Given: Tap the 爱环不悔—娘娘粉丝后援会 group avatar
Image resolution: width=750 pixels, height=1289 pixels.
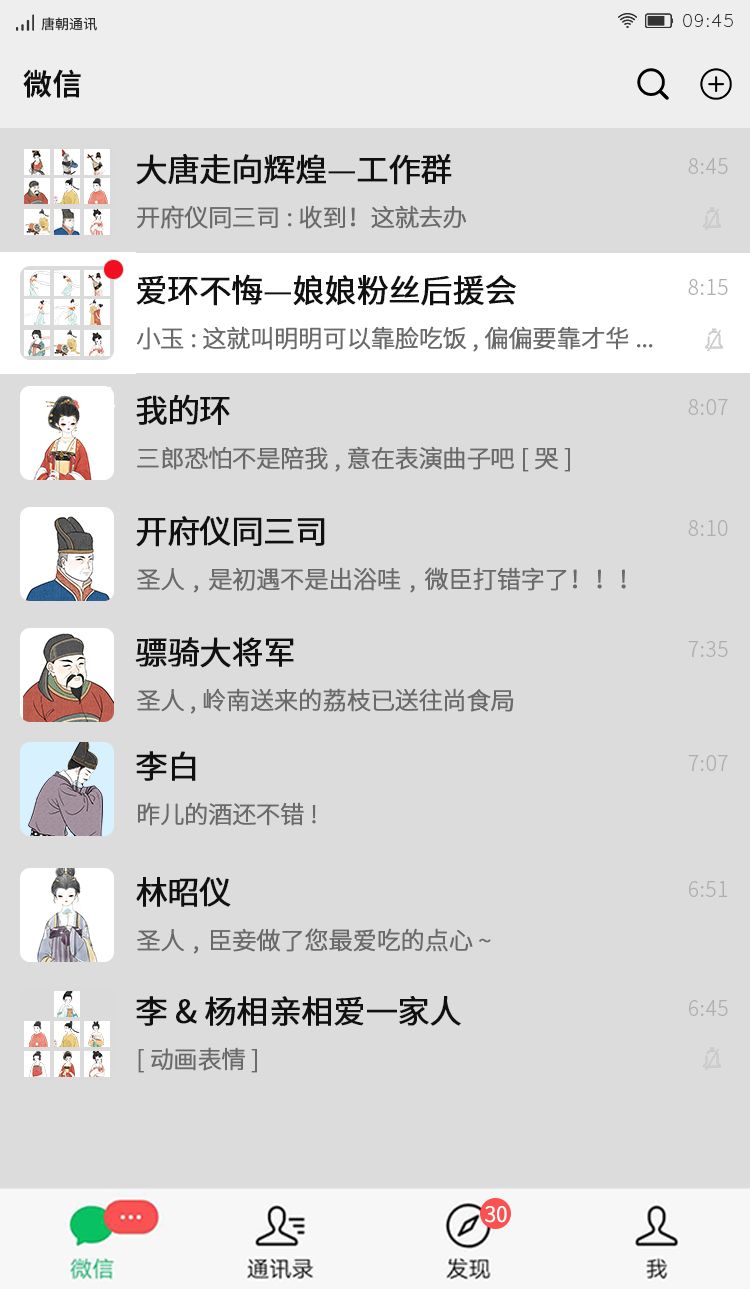Looking at the screenshot, I should coord(66,311).
